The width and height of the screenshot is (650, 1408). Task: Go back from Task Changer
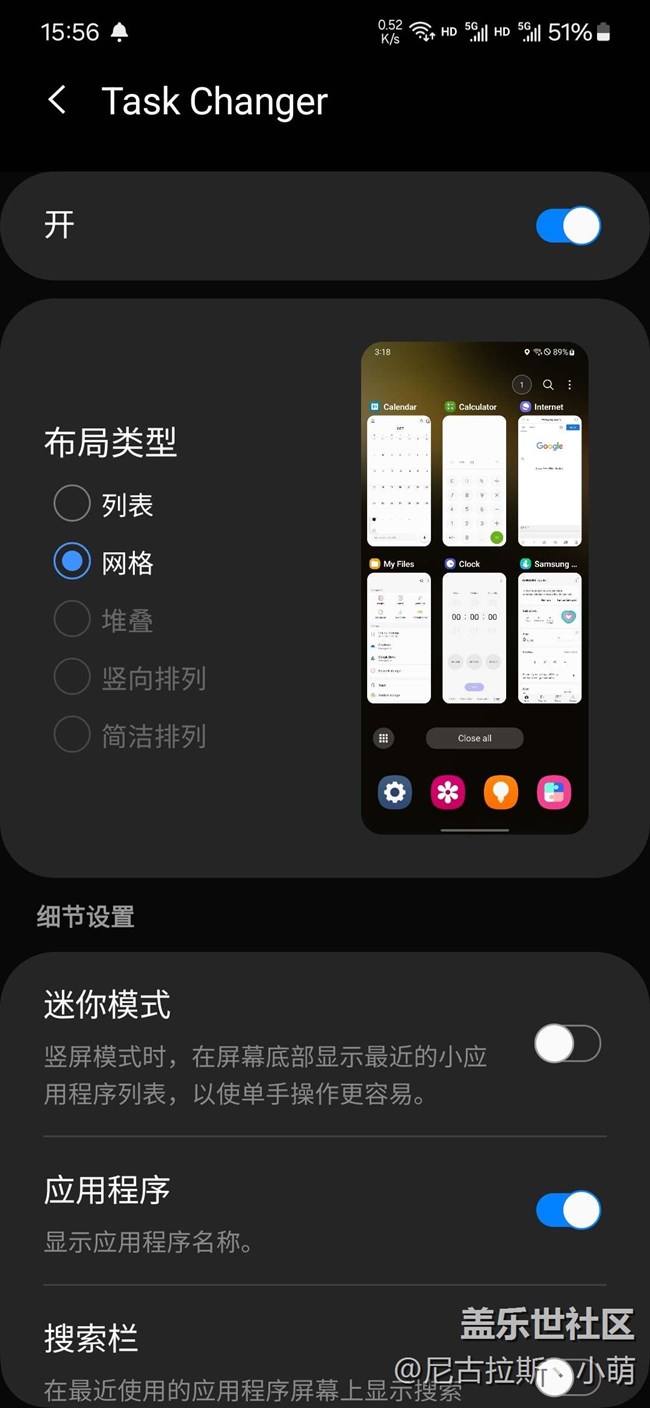[57, 100]
